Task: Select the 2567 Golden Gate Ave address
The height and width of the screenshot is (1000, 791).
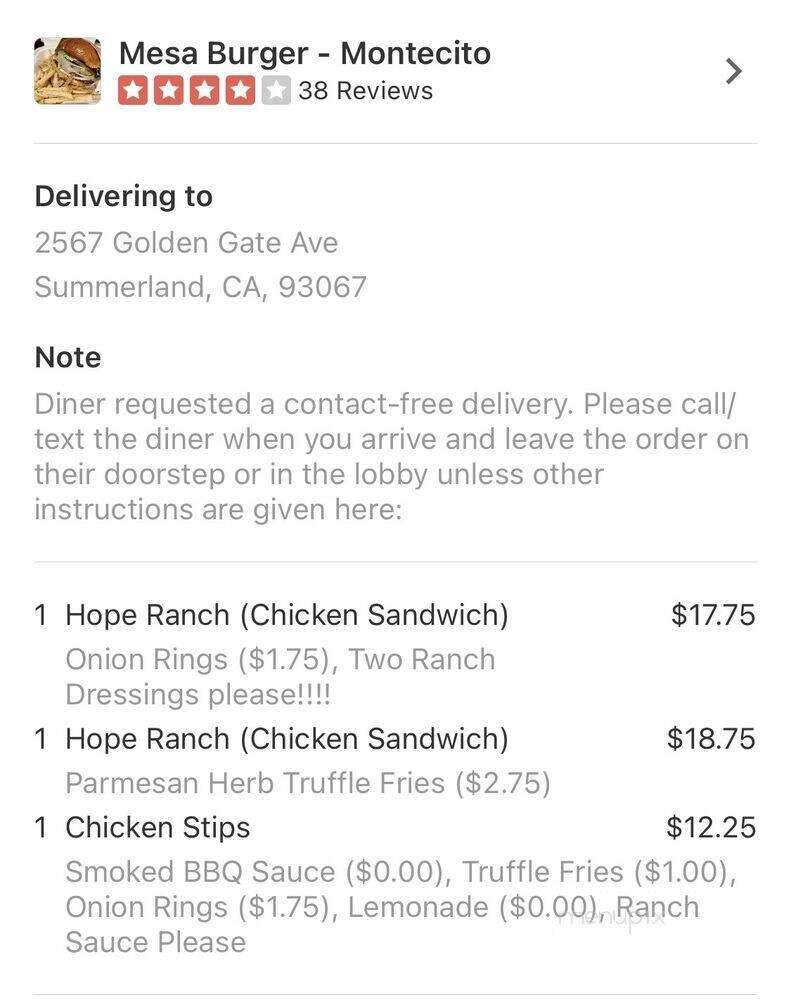Action: pyautogui.click(x=187, y=242)
